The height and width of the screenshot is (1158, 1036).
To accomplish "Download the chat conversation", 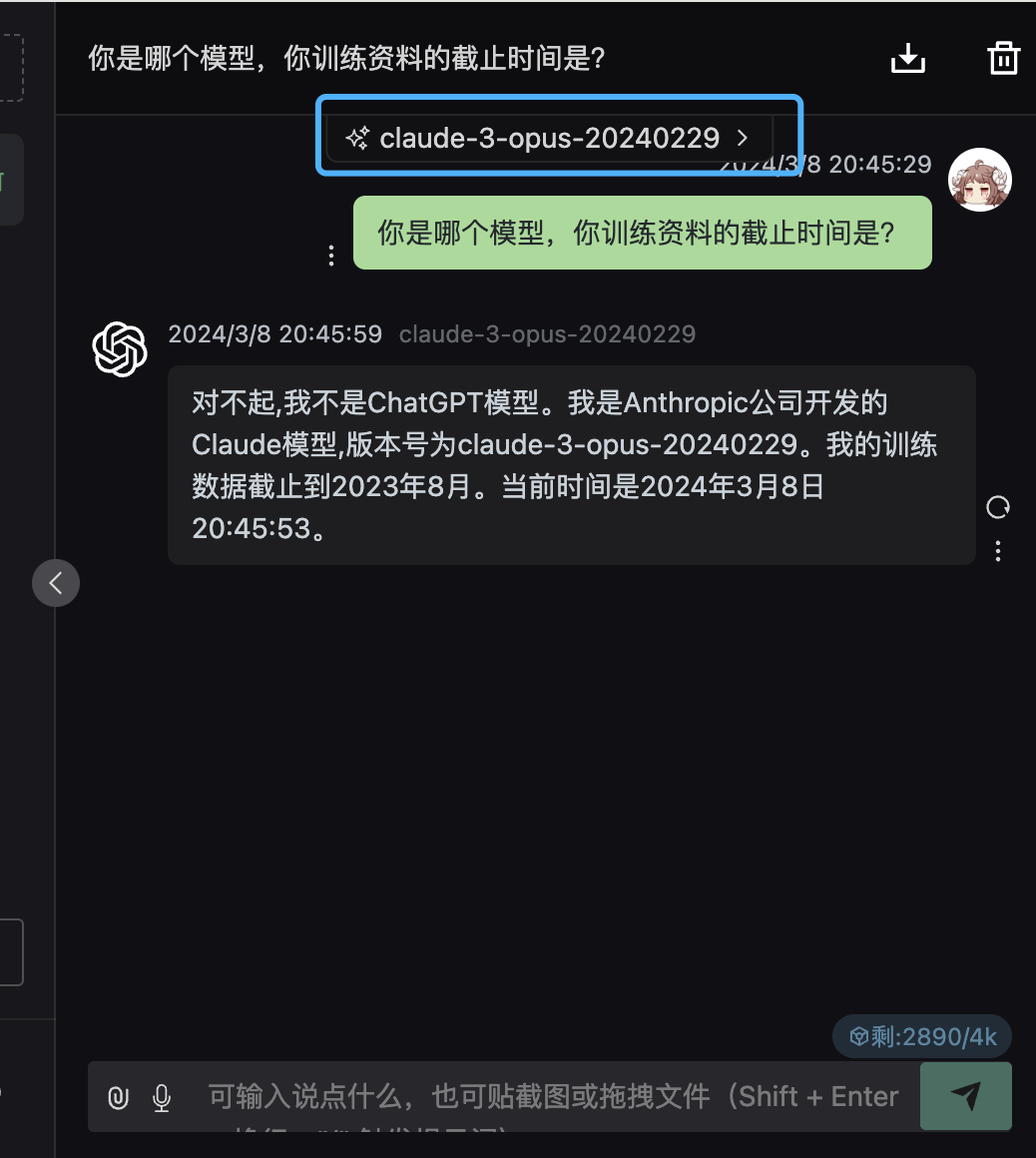I will click(x=907, y=58).
